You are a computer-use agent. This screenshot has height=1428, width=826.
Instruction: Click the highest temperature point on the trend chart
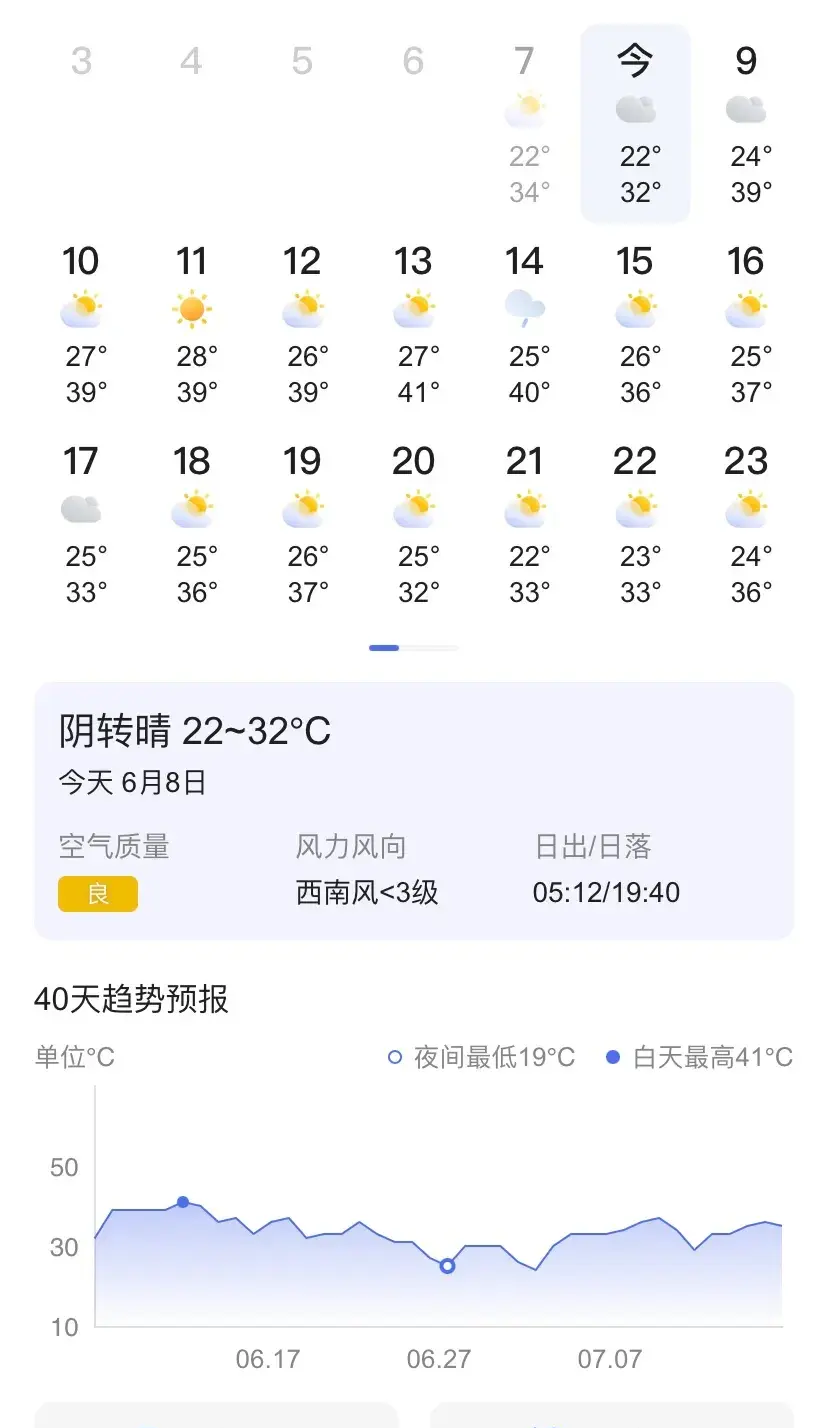182,1203
